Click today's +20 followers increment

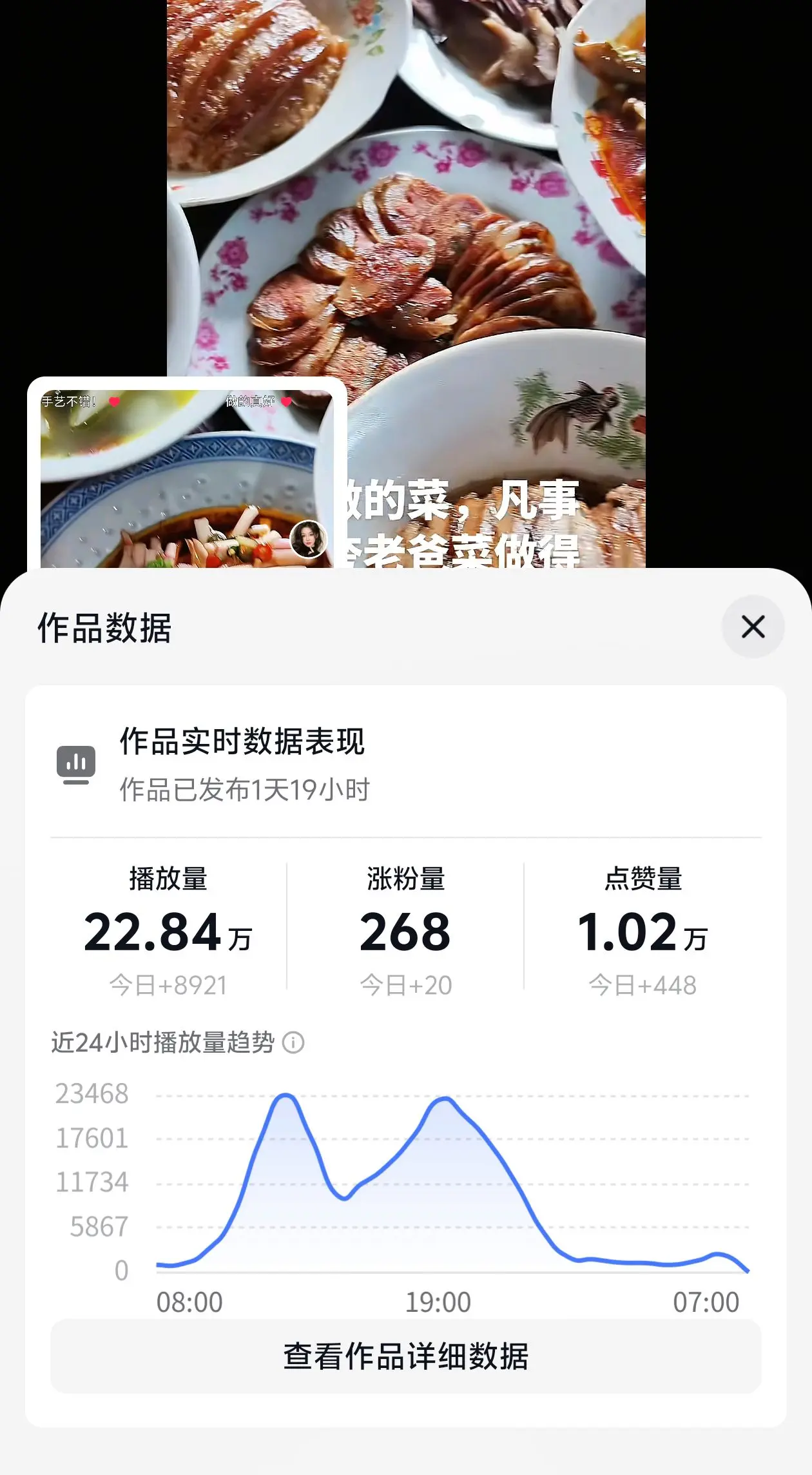click(406, 984)
